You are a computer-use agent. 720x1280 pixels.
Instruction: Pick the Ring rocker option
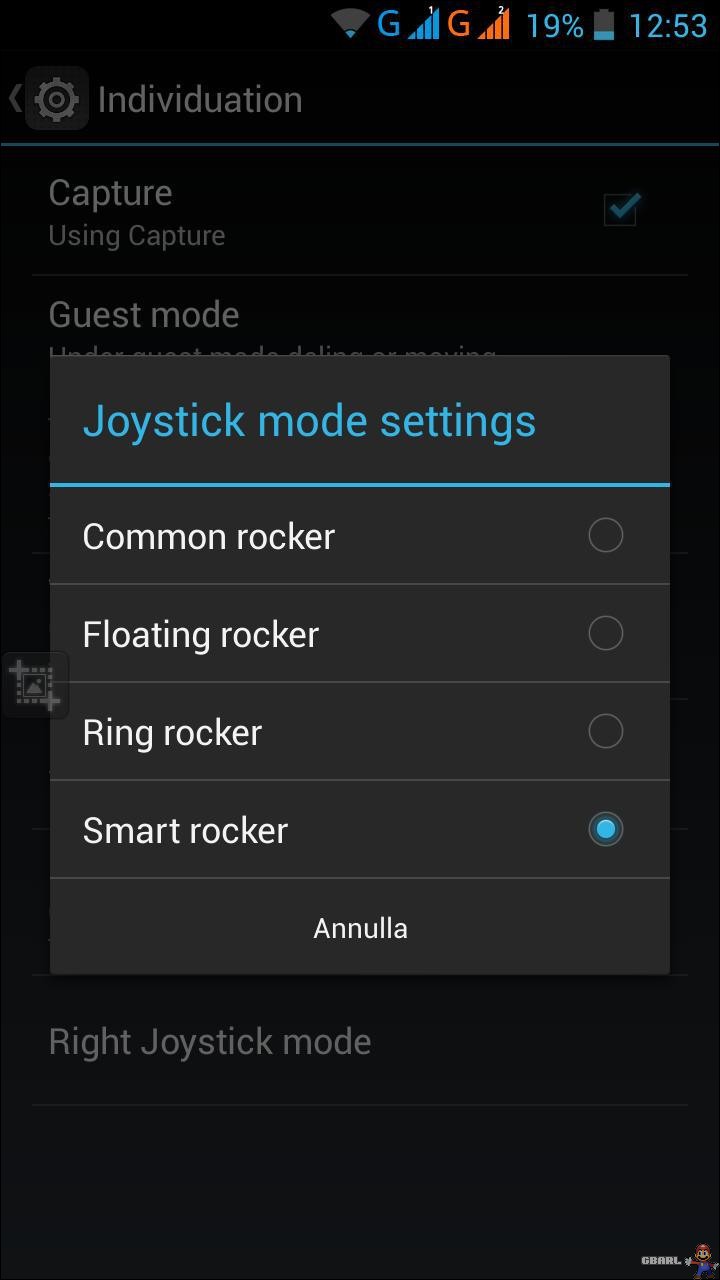pos(359,732)
